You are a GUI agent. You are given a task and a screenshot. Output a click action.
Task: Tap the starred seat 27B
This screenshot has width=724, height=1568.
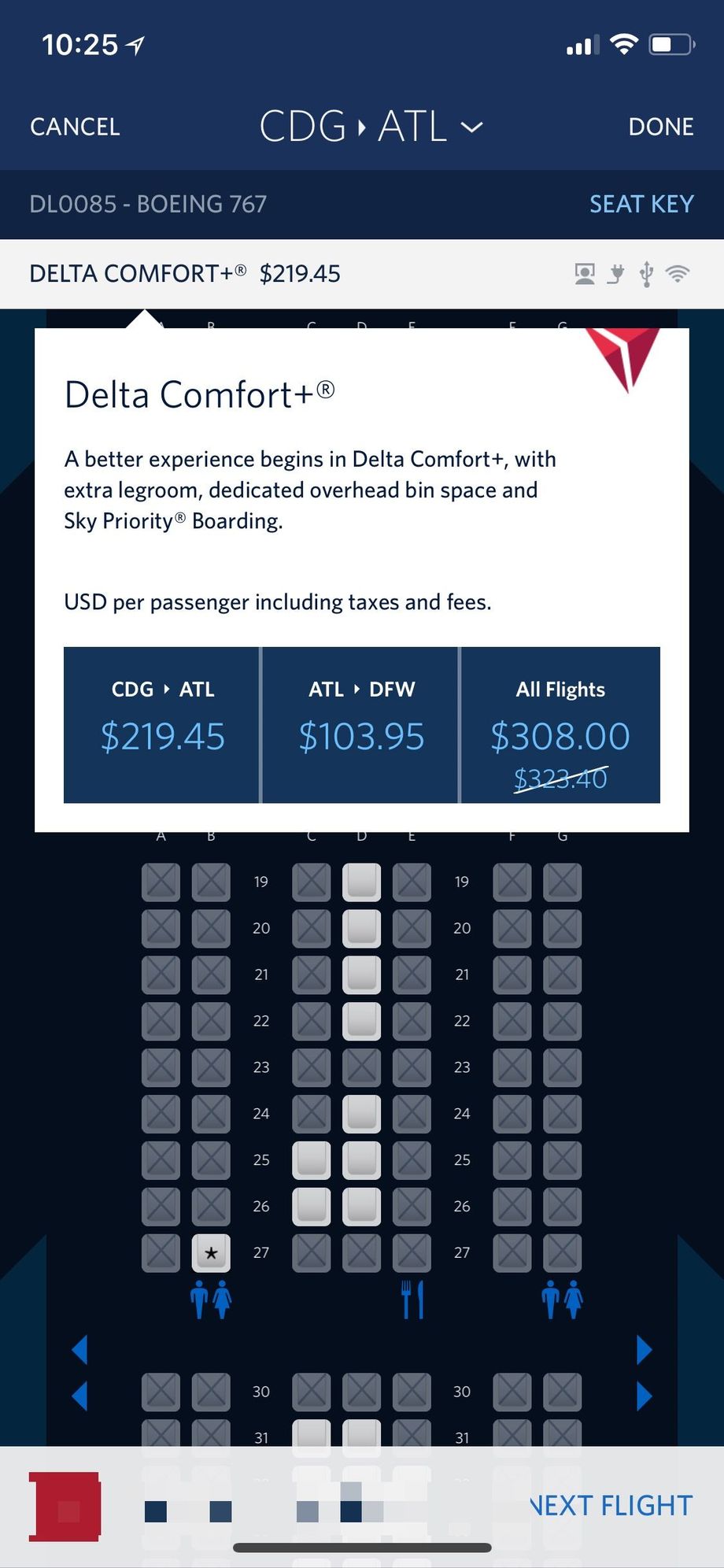[211, 1252]
